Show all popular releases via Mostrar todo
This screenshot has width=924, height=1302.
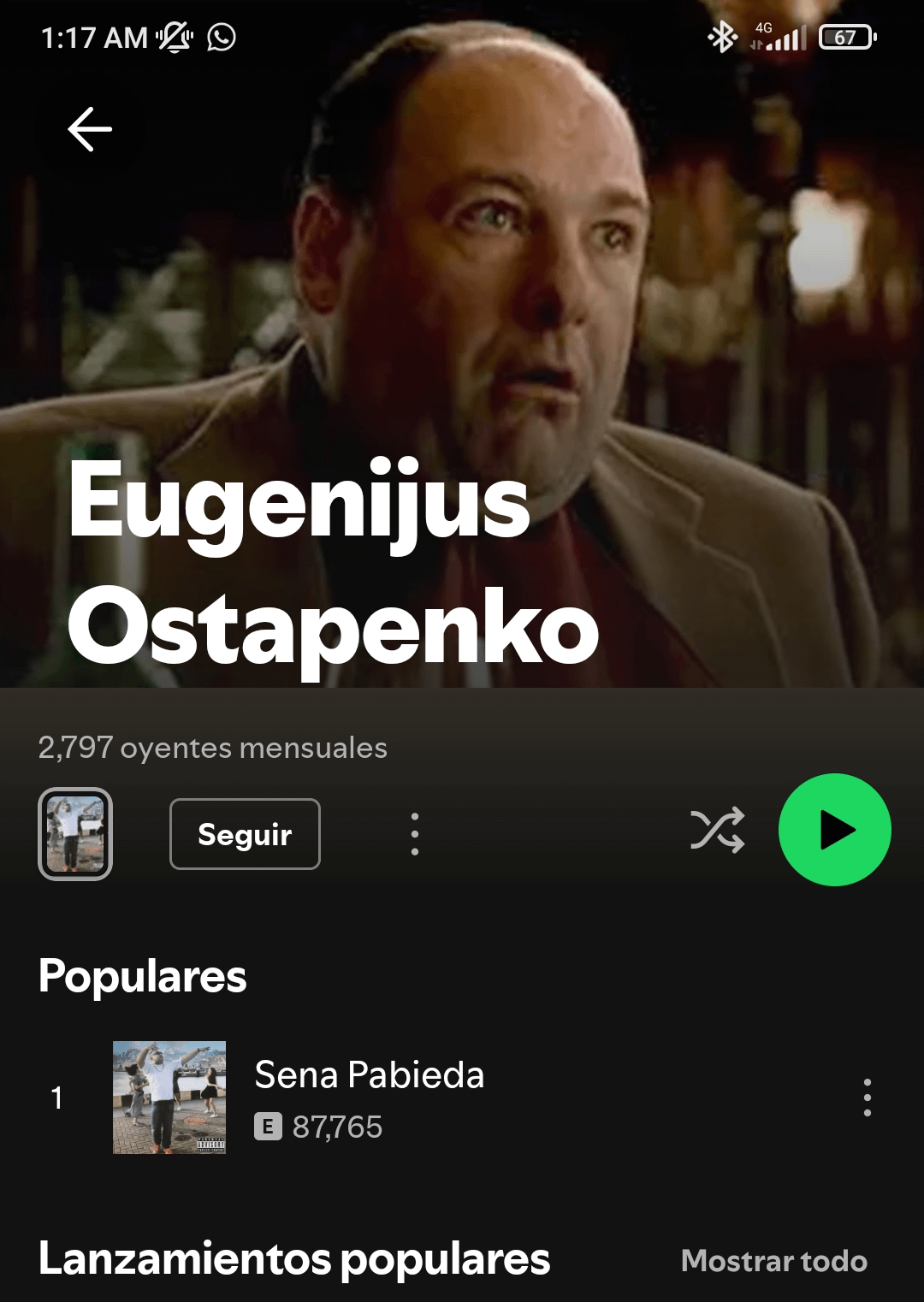pyautogui.click(x=773, y=1260)
